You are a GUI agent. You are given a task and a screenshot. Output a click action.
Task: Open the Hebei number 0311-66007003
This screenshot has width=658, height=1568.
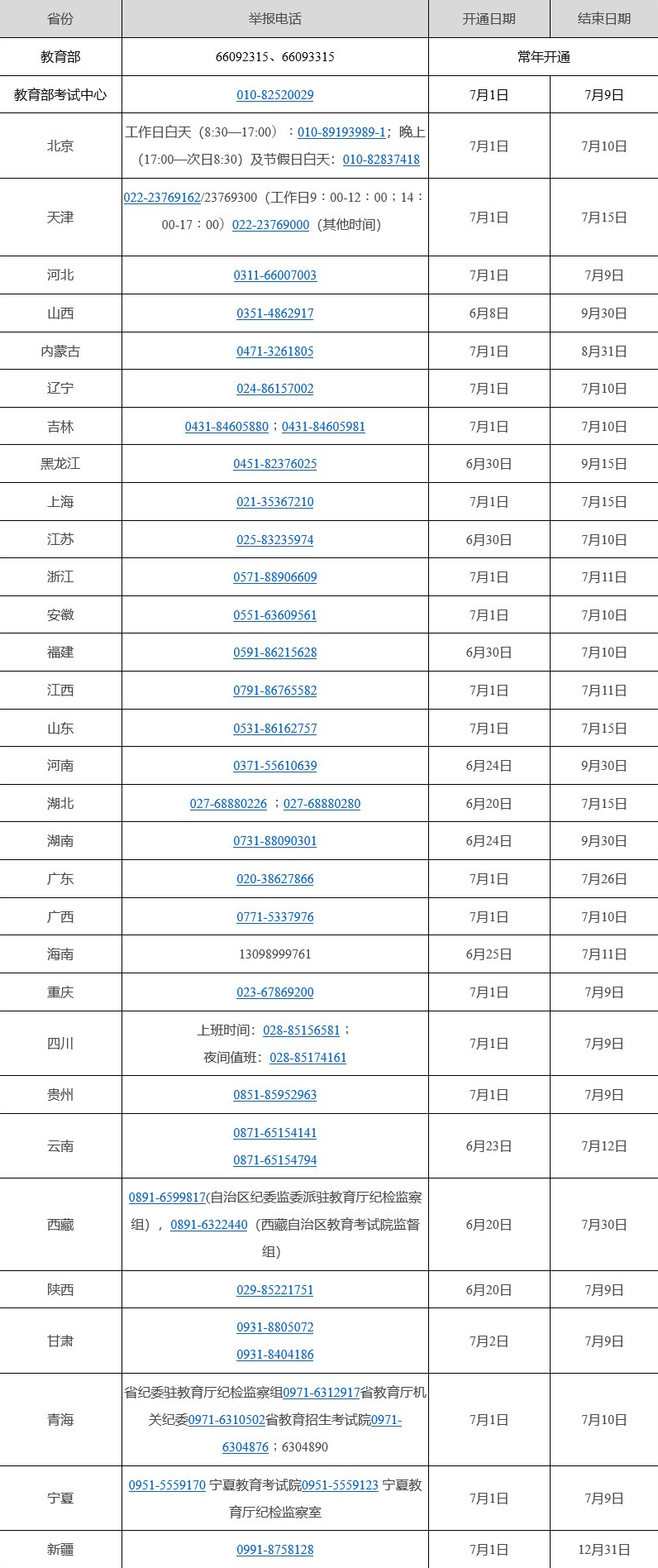pyautogui.click(x=274, y=275)
